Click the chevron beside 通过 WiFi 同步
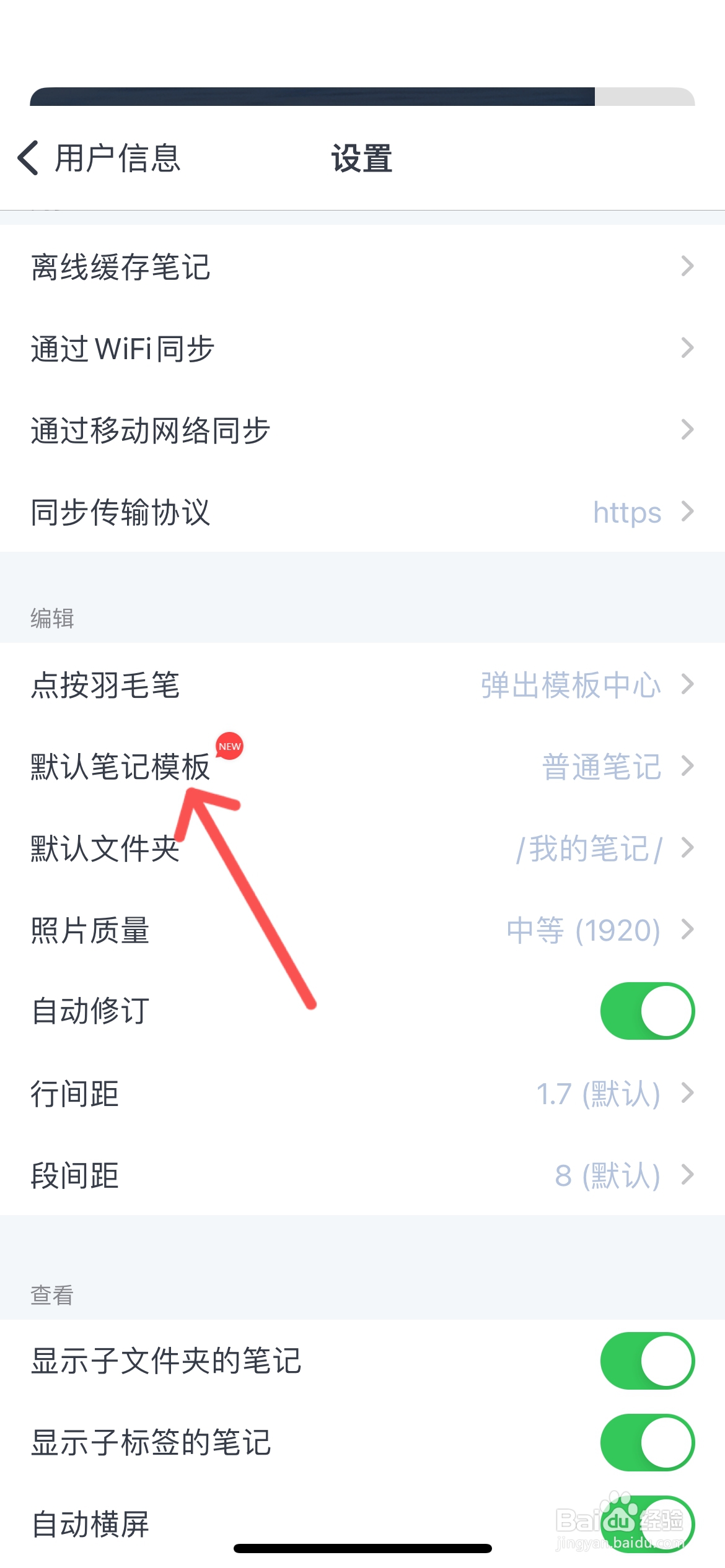Screen dimensions: 725x1568 click(x=688, y=349)
